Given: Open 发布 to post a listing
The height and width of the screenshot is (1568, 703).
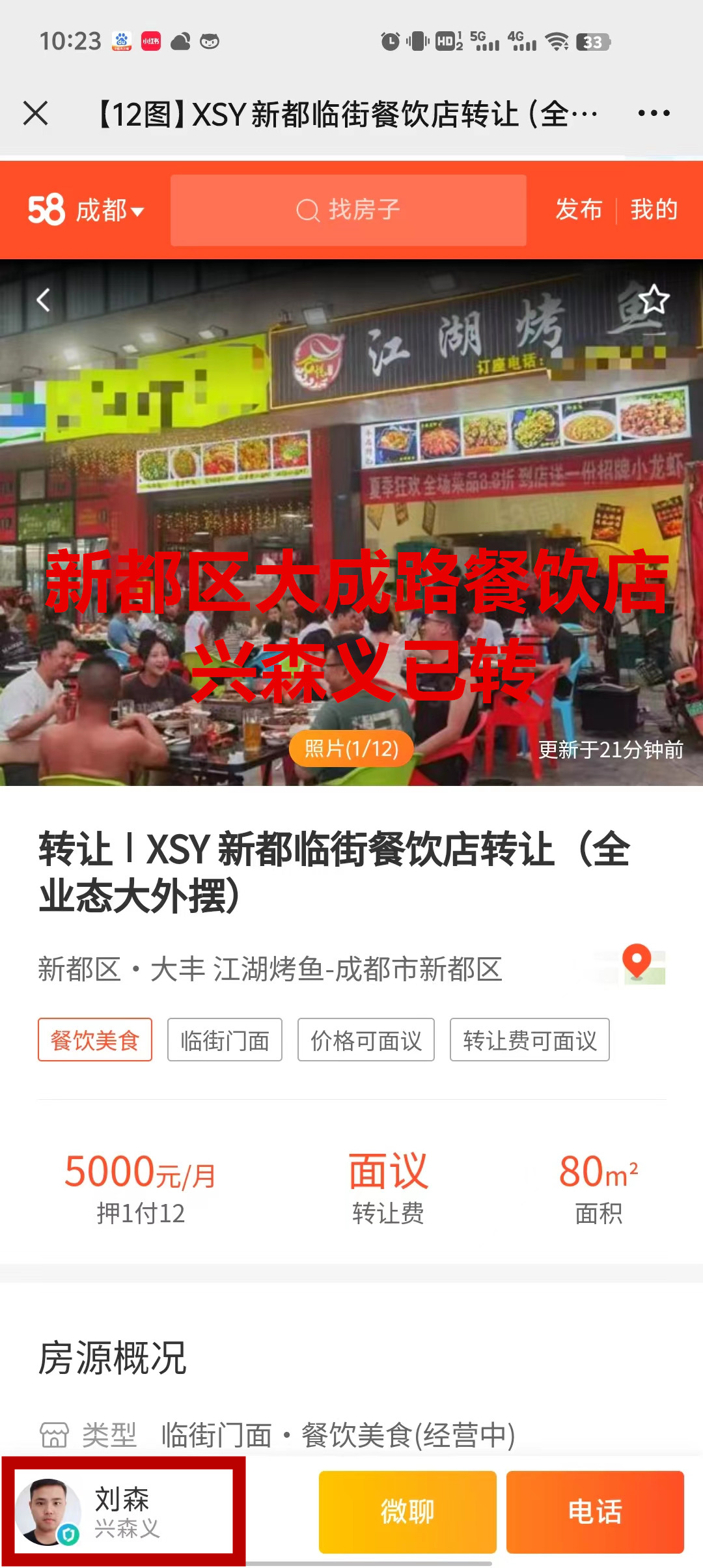Looking at the screenshot, I should coord(579,210).
